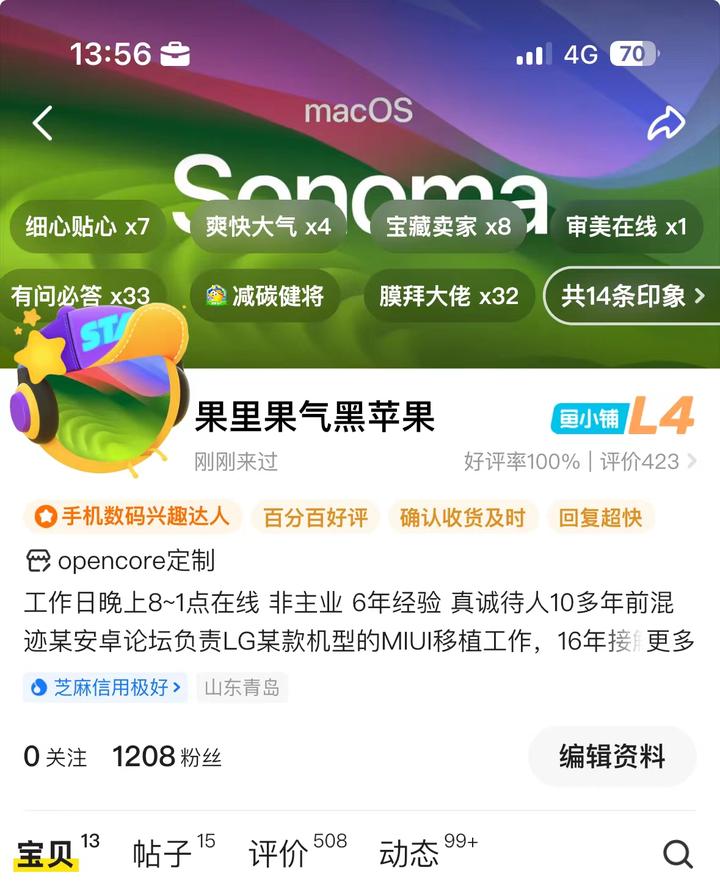Tap the 膜拜大佬 x32 impression chip
This screenshot has height=881, width=720.
click(x=449, y=296)
